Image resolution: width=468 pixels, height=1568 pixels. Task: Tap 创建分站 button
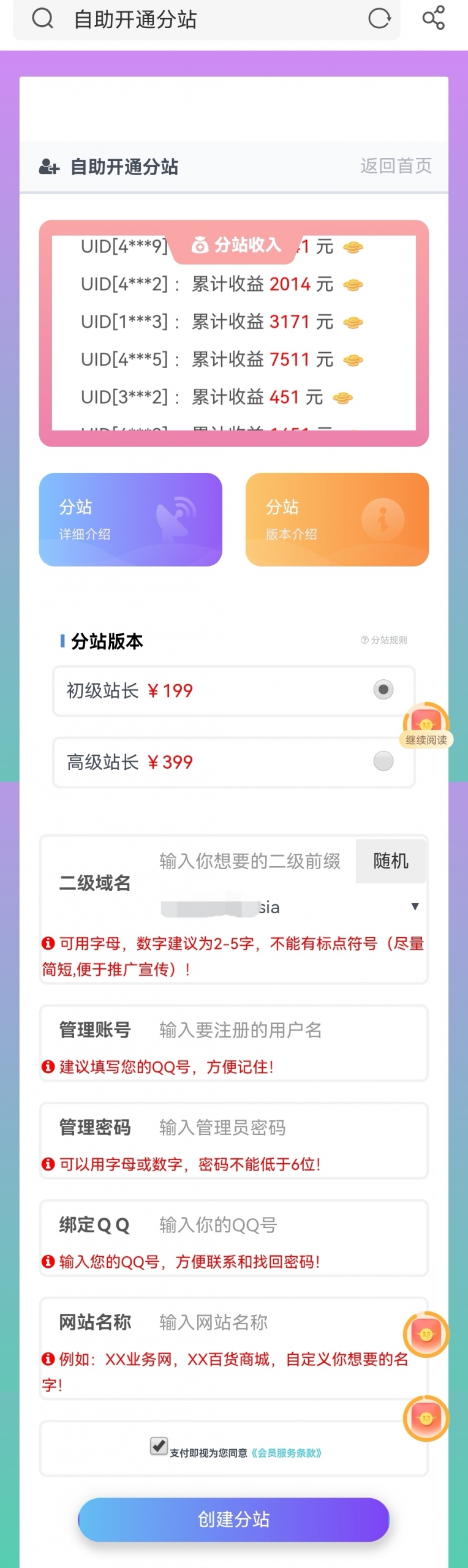coord(233,1519)
